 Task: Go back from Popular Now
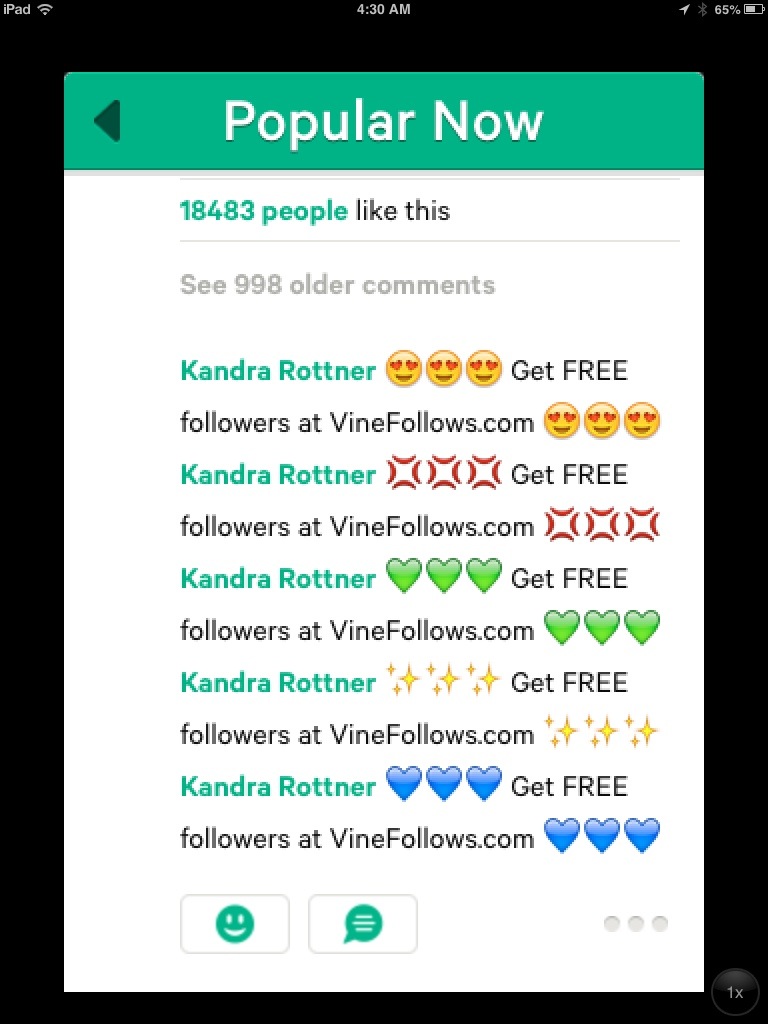(x=108, y=121)
